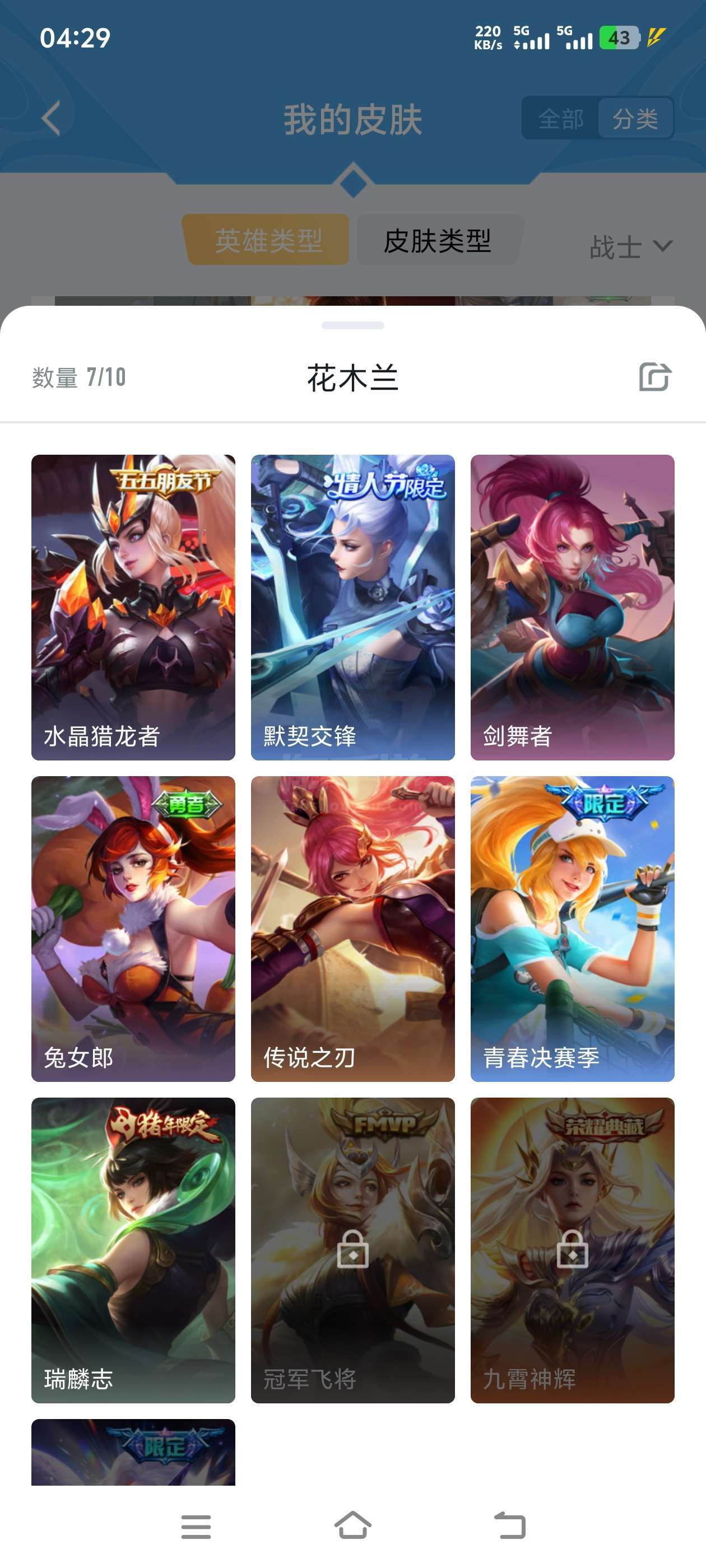Image resolution: width=706 pixels, height=1568 pixels.
Task: Open the 默契交锋 skin card
Action: click(352, 607)
